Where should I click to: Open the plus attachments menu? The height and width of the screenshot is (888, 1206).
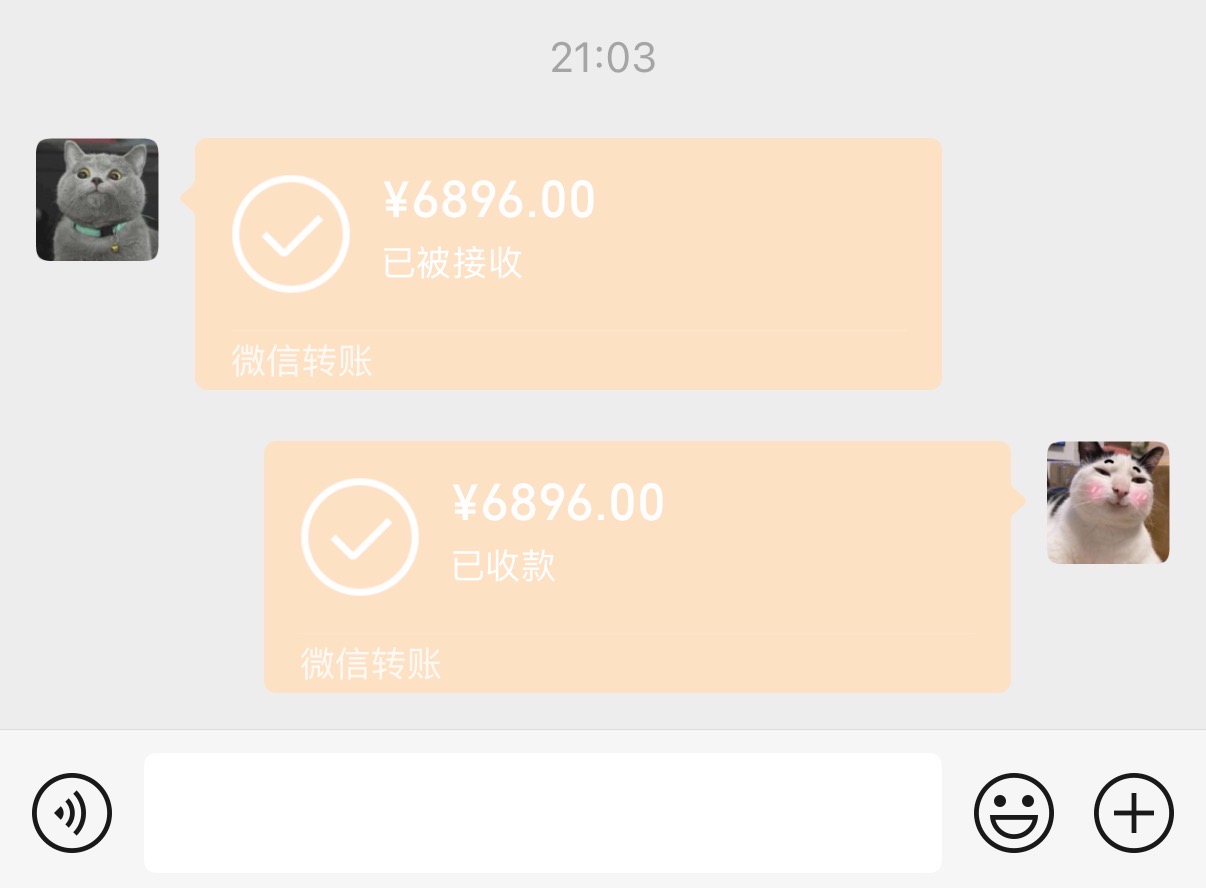[x=1134, y=813]
